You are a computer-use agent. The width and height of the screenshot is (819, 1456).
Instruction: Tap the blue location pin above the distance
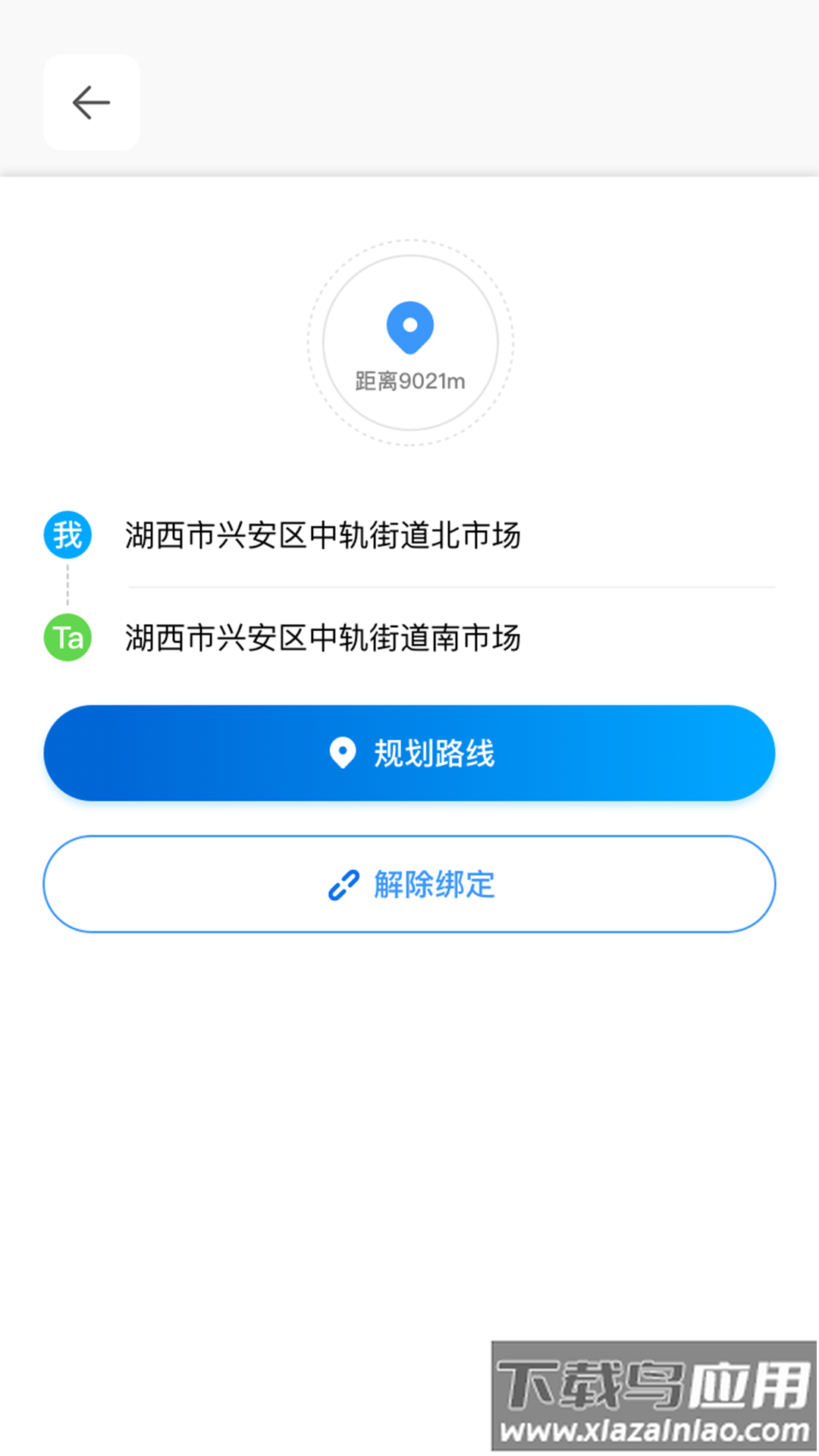[x=410, y=328]
